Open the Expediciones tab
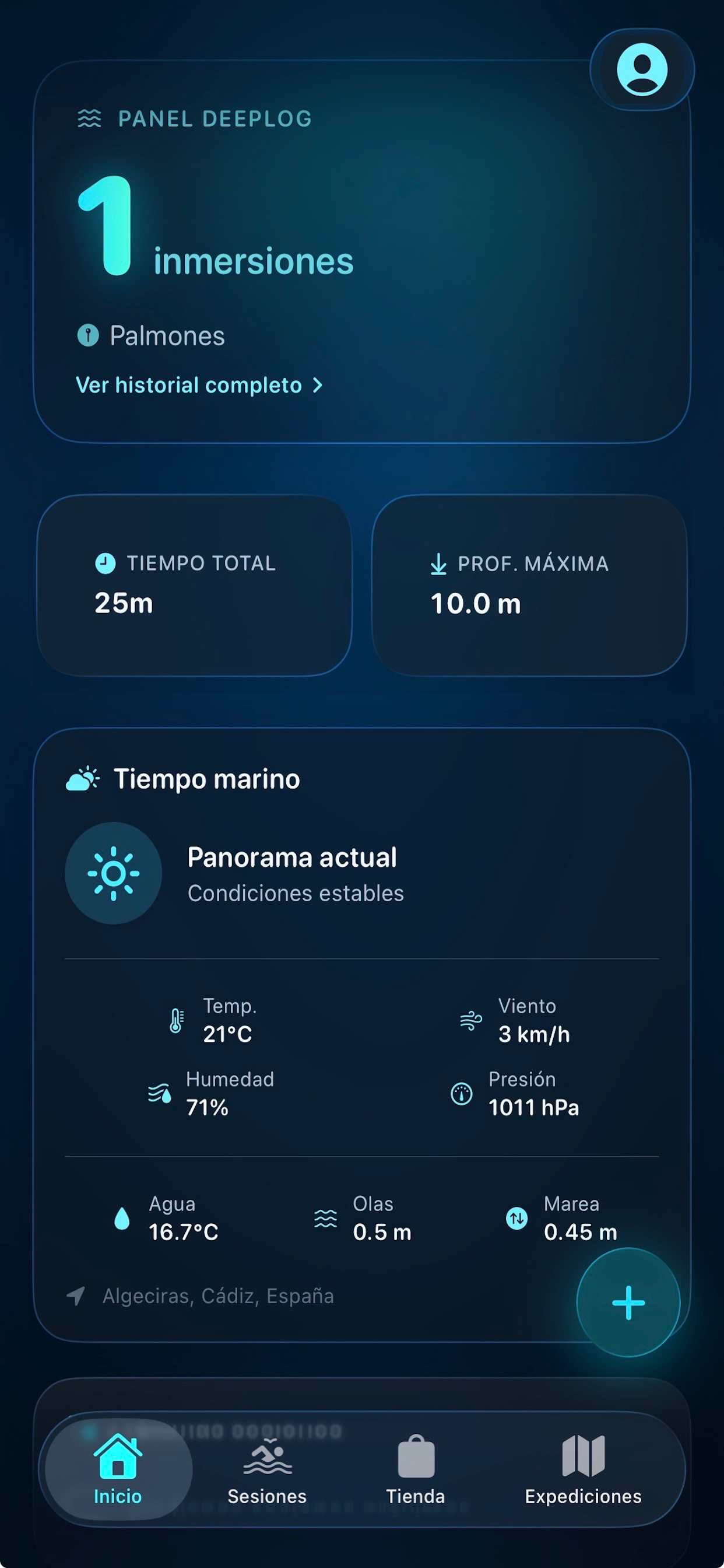This screenshot has height=1568, width=724. 583,1470
